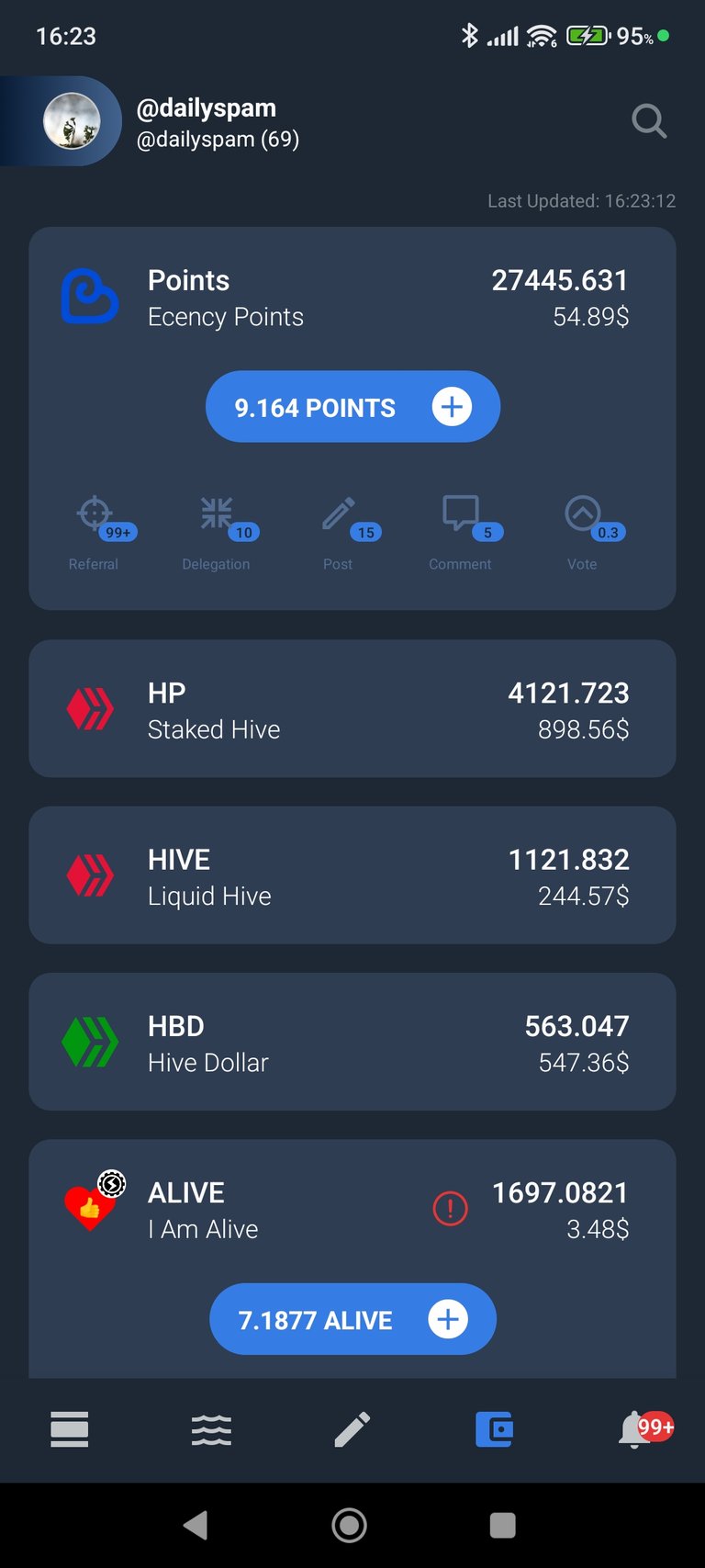705x1568 pixels.
Task: Switch to the waves tab
Action: 211,1429
